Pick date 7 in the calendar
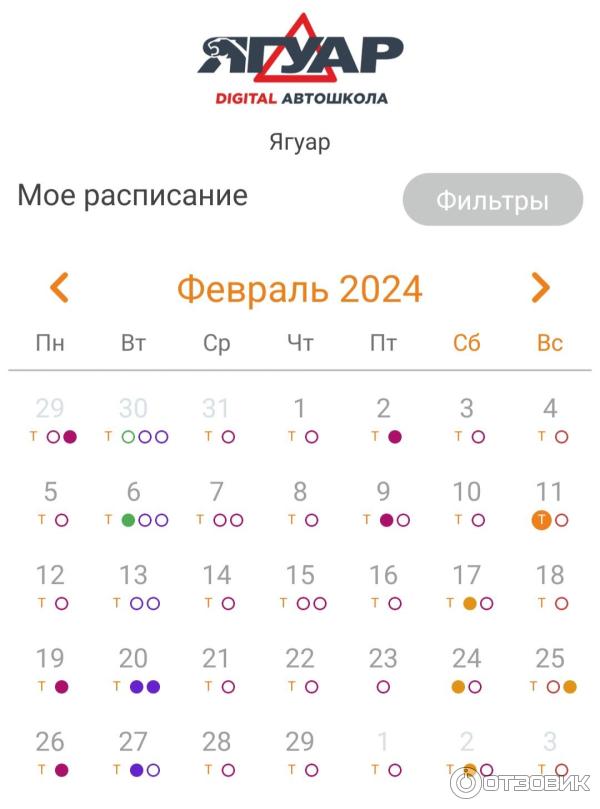 pyautogui.click(x=217, y=493)
